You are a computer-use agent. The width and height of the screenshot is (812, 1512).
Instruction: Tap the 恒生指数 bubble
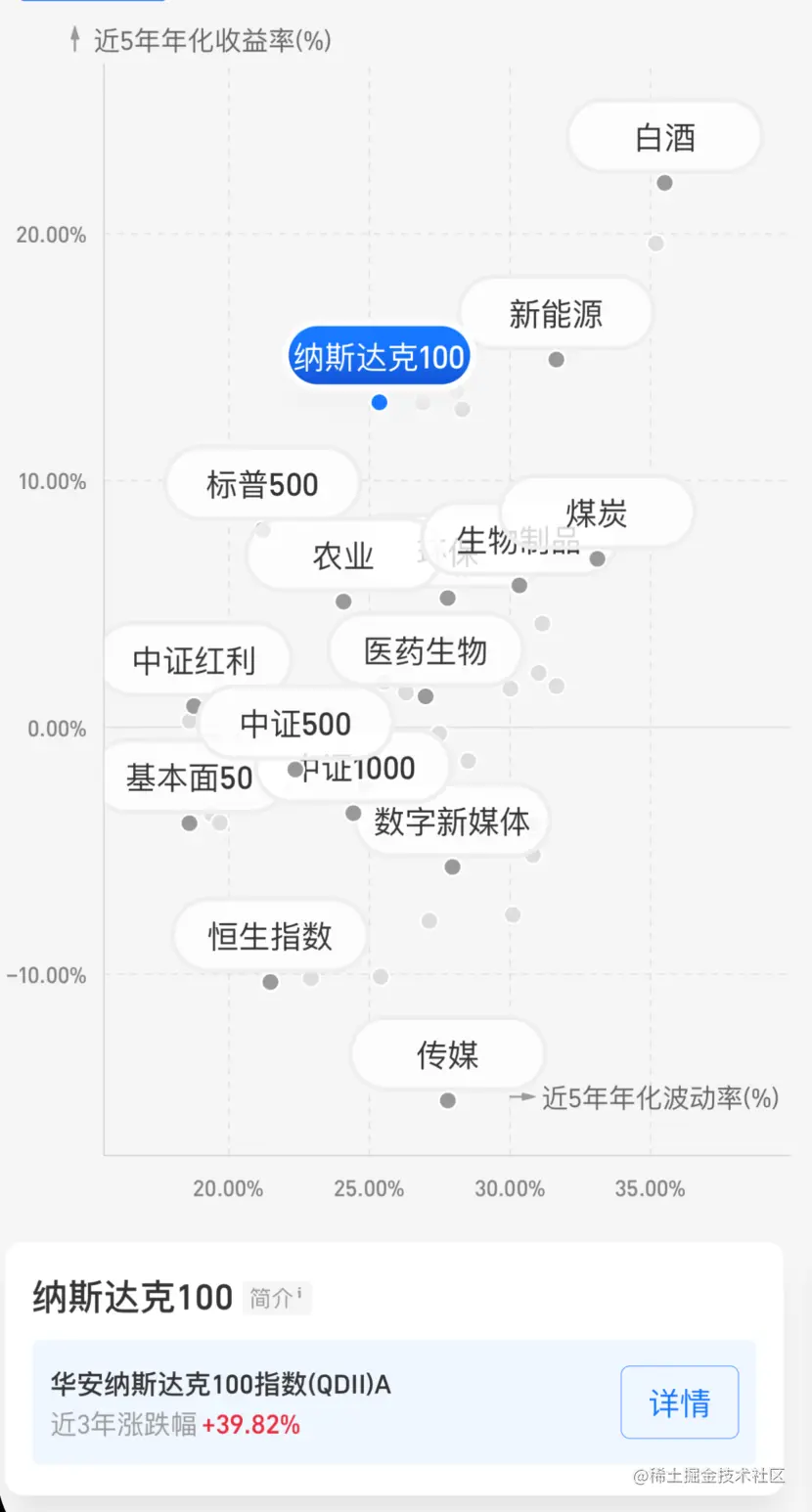coord(270,937)
